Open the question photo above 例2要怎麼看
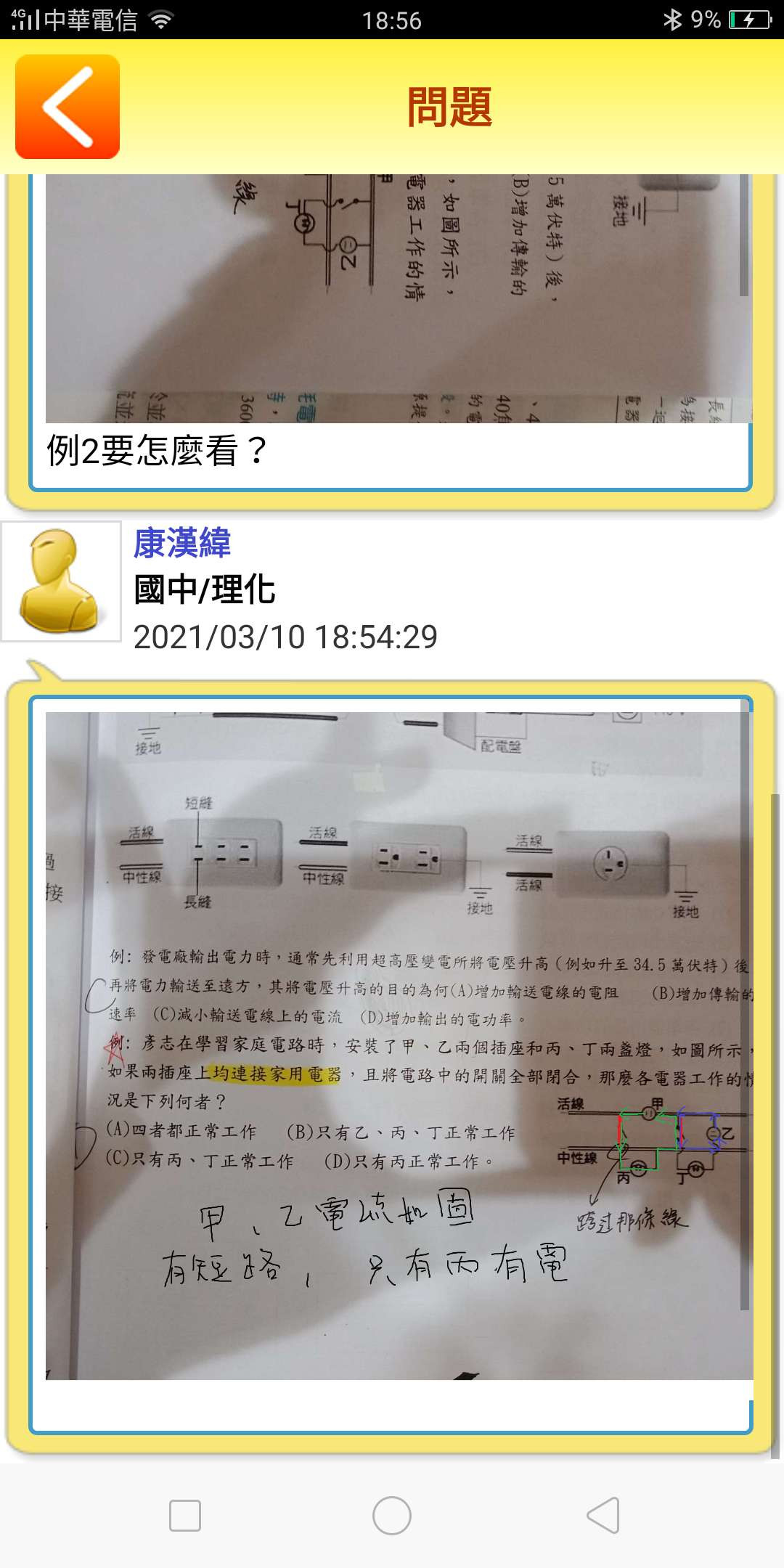784x1568 pixels. point(399,298)
